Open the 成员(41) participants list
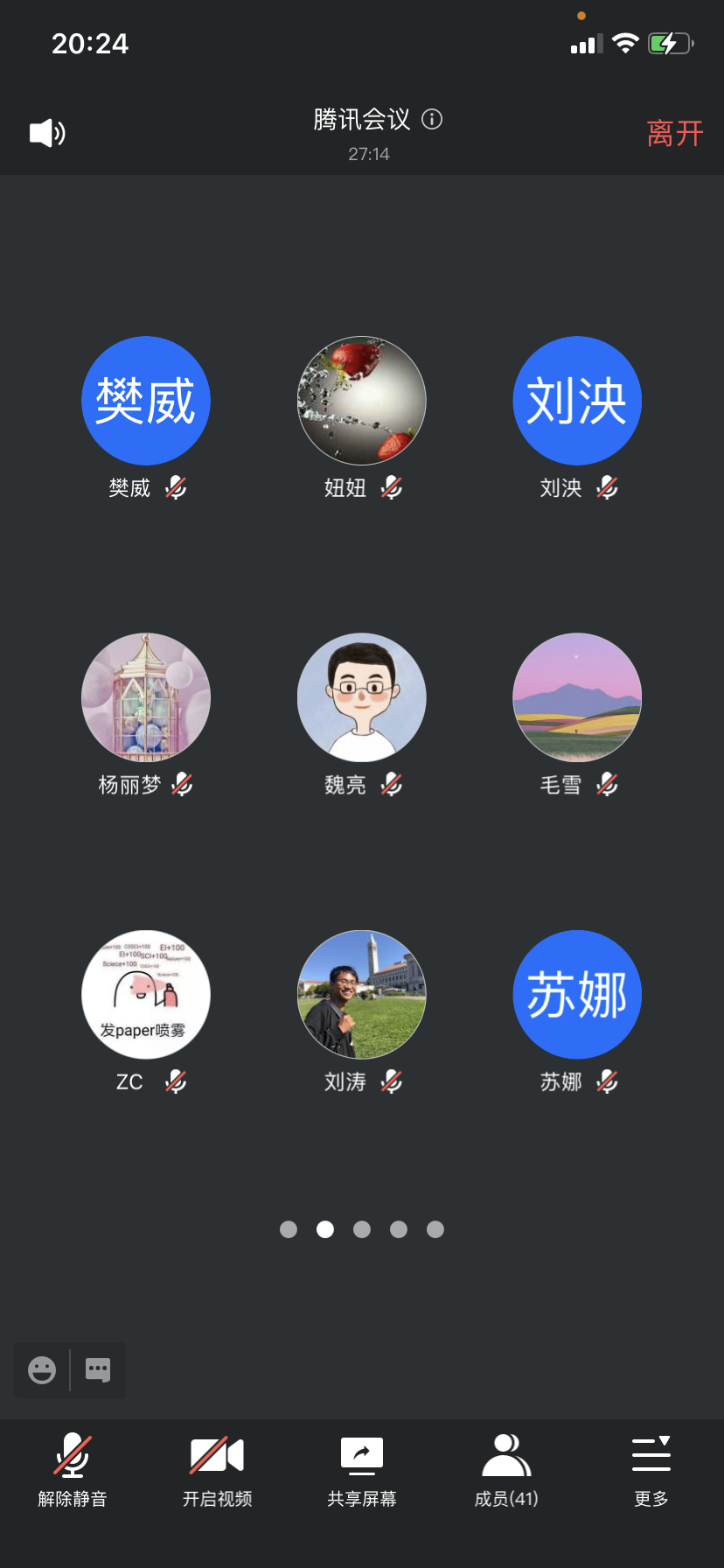 pyautogui.click(x=506, y=1470)
